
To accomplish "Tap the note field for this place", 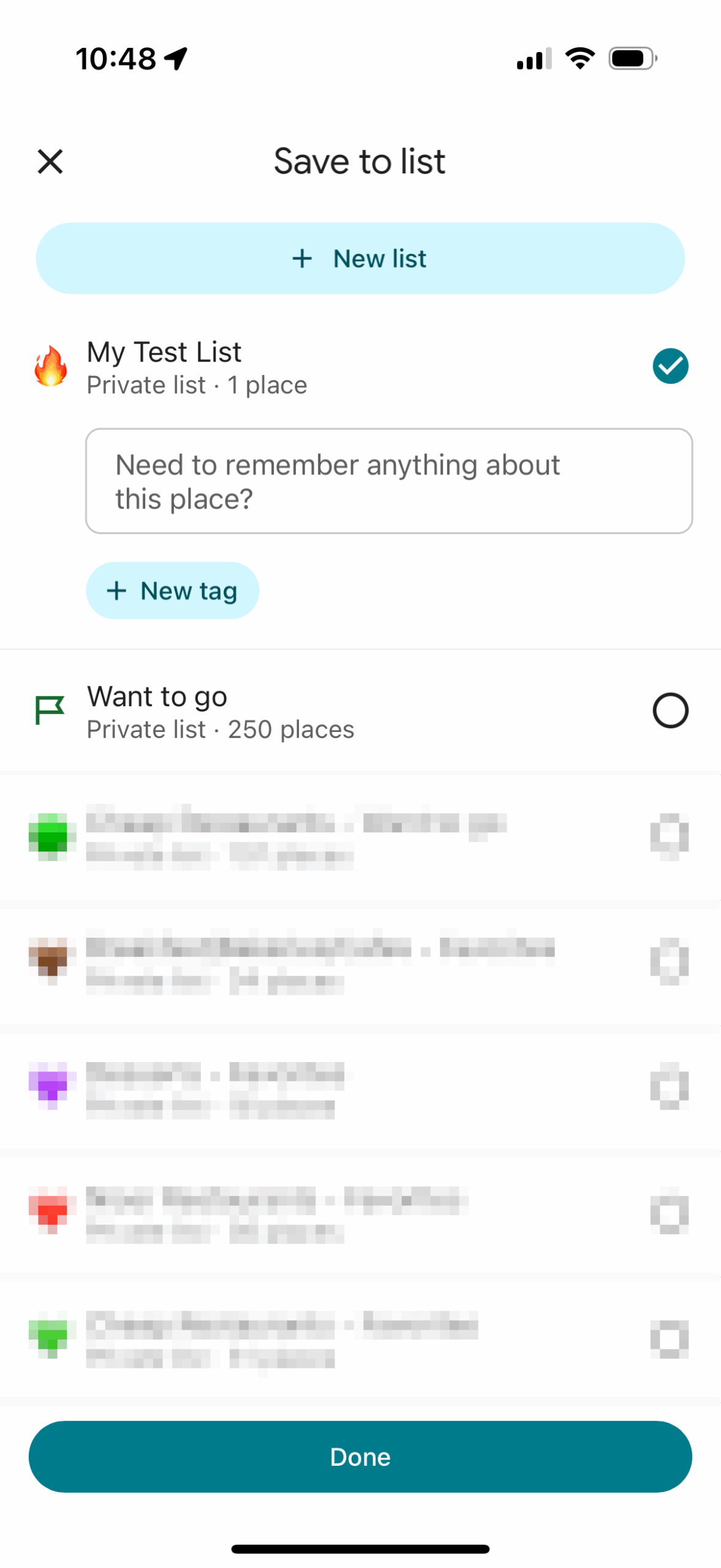I will pyautogui.click(x=388, y=481).
